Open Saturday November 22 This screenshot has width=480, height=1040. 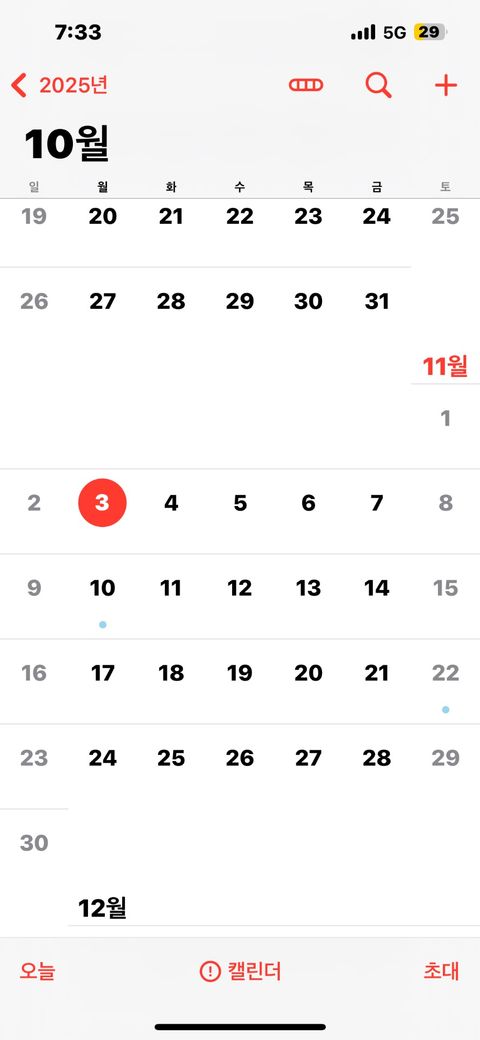446,673
